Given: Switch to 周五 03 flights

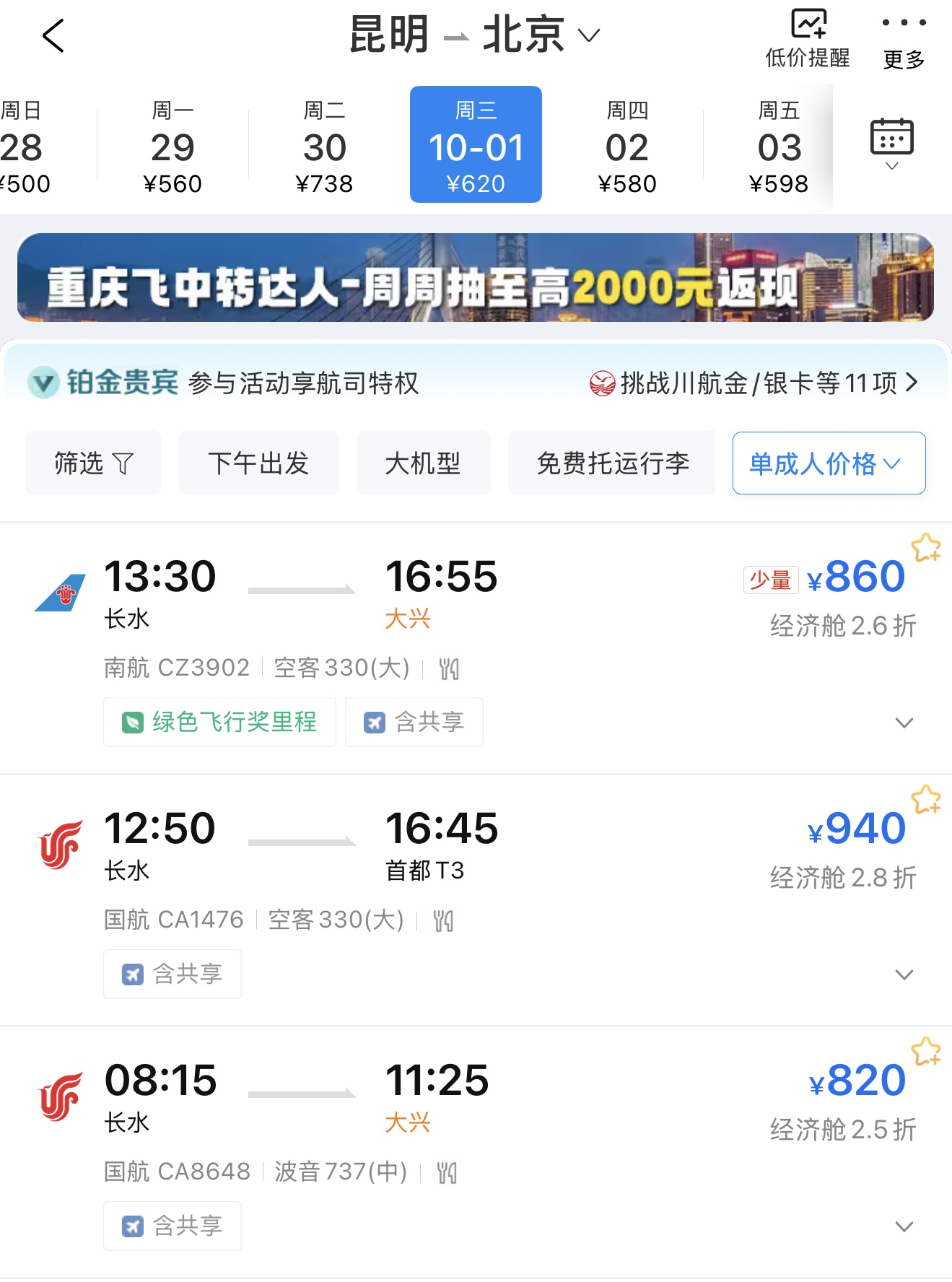Looking at the screenshot, I should pos(779,145).
